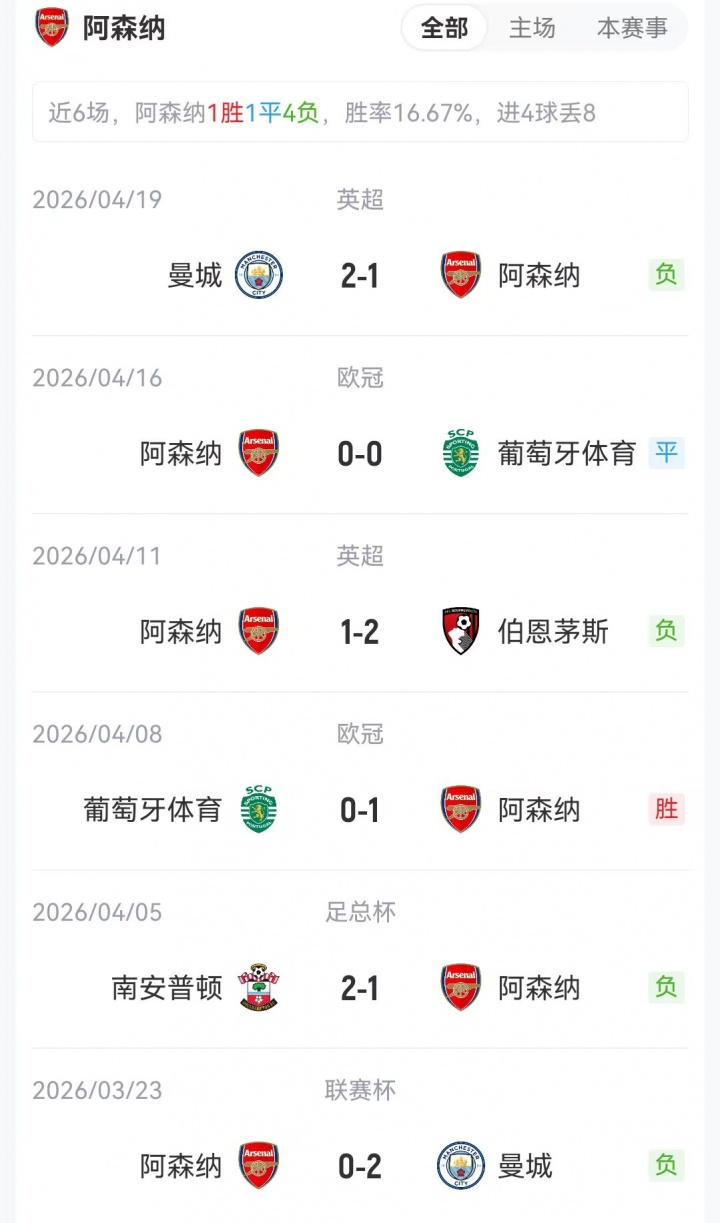View the 南安普顿 2-1 阿森纳 cup match
Image resolution: width=720 pixels, height=1223 pixels.
(360, 988)
